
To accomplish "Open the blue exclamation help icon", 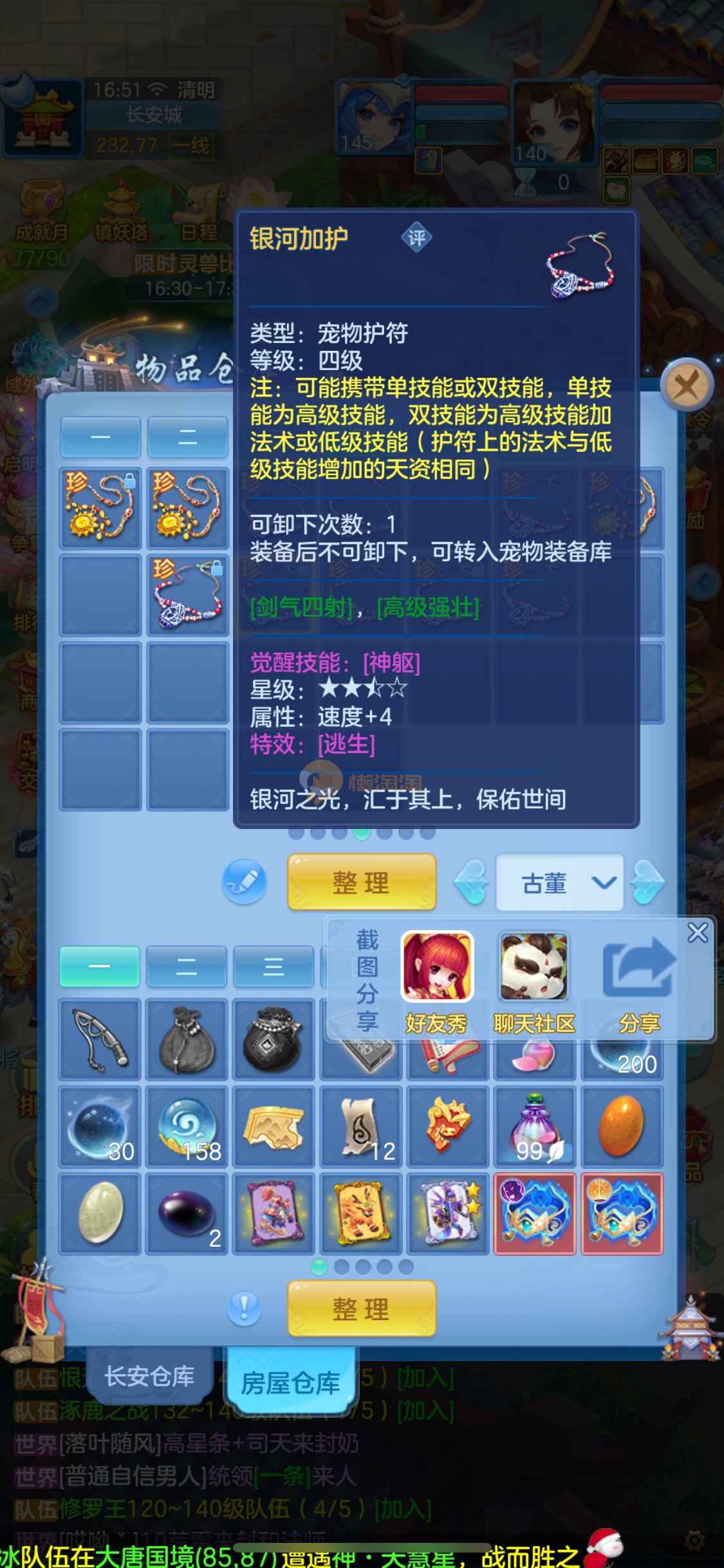I will pos(245,1309).
